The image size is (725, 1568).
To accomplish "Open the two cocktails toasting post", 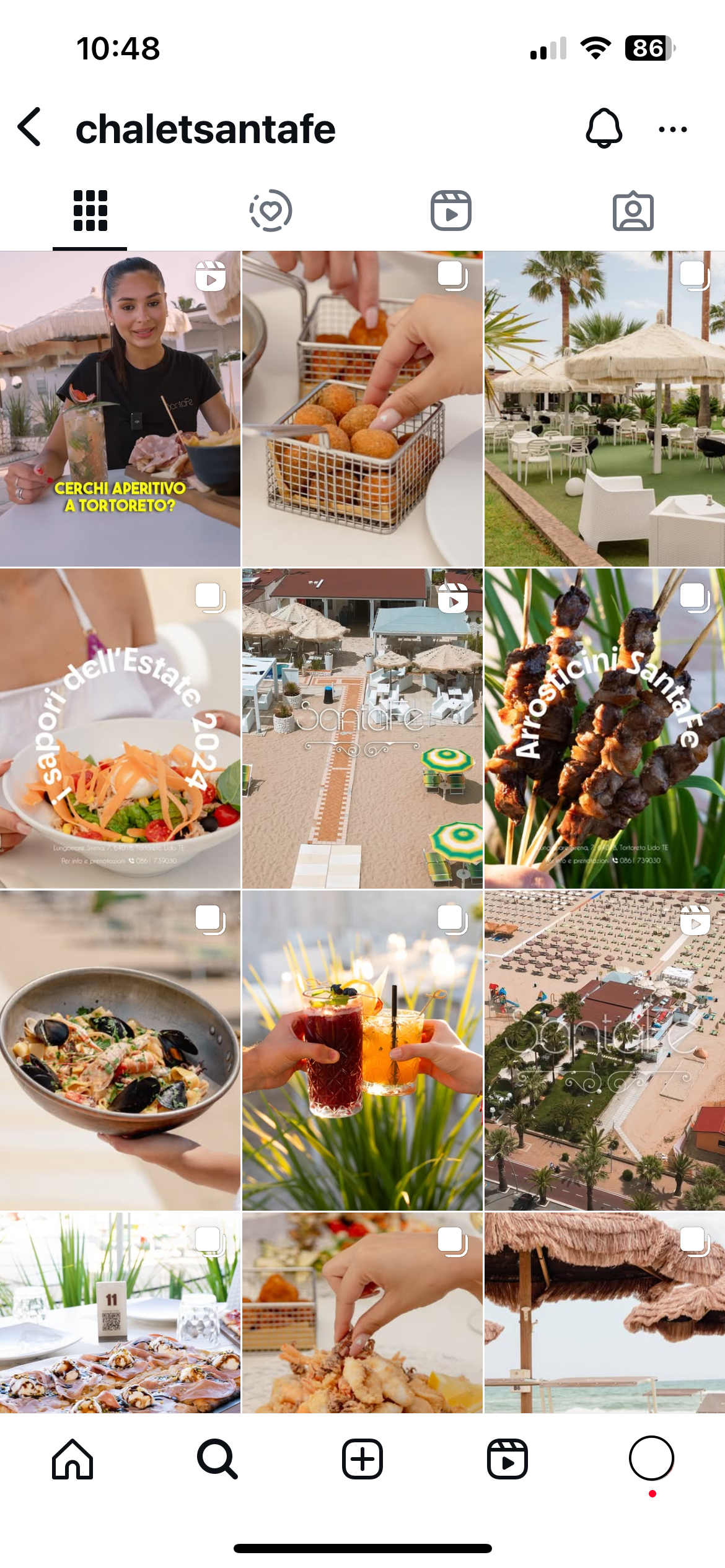I will pos(362,1050).
